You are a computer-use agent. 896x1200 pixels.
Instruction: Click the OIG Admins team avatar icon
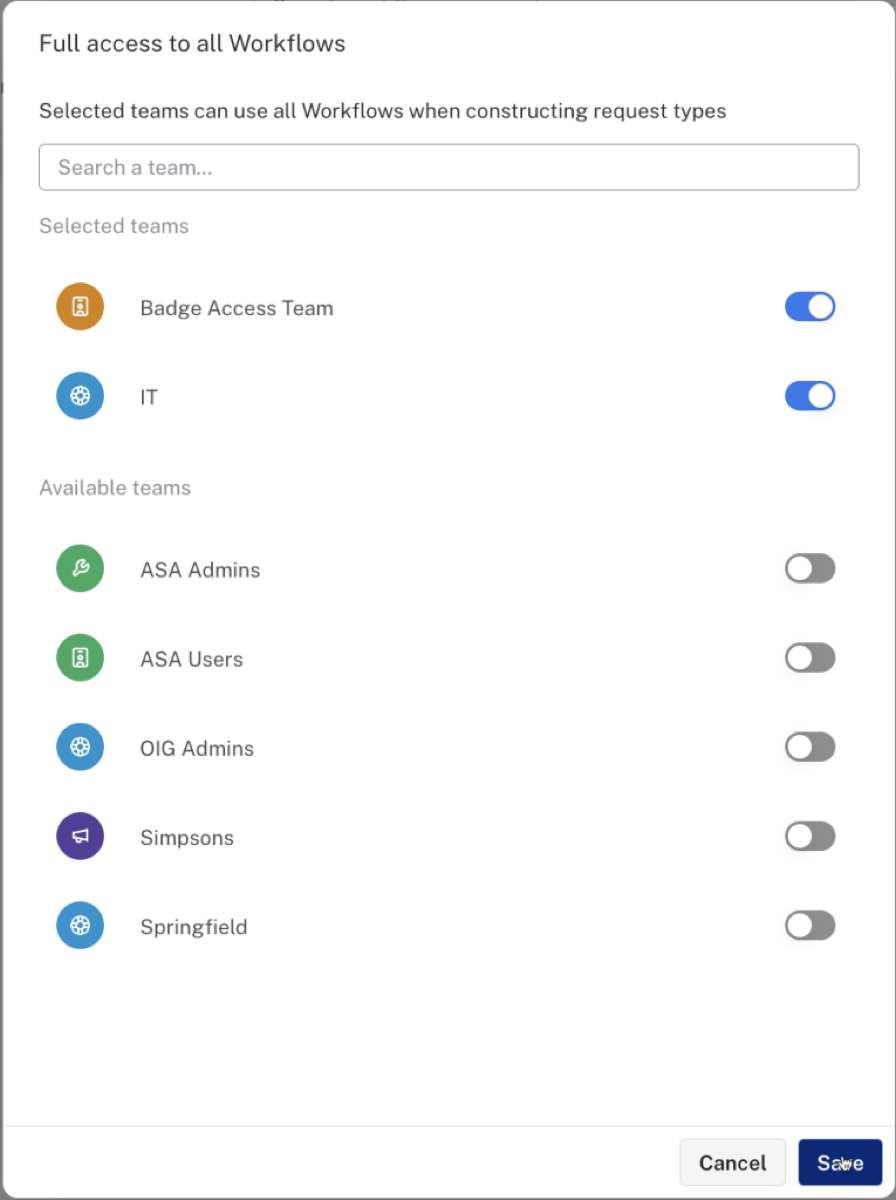tap(80, 747)
